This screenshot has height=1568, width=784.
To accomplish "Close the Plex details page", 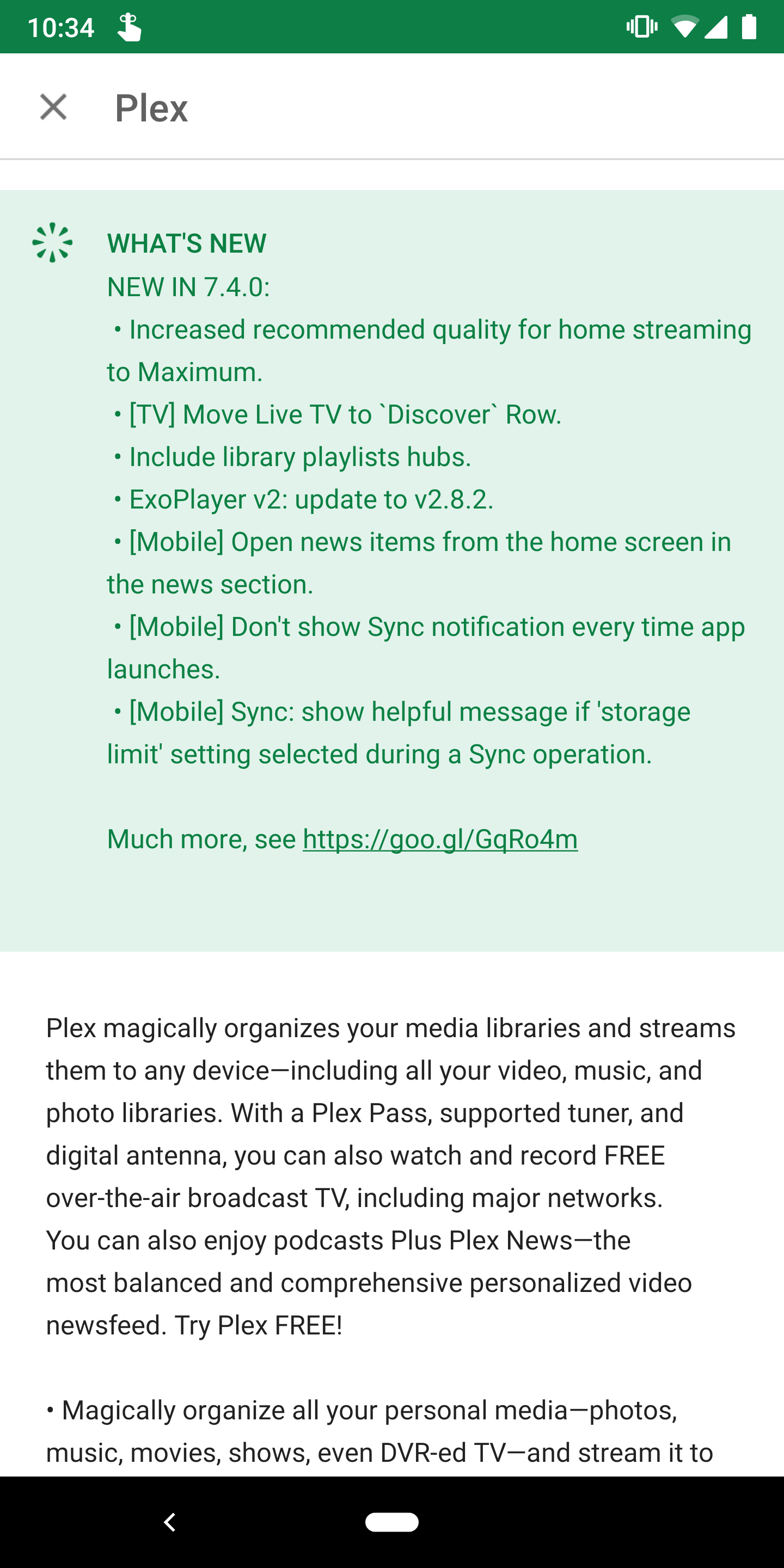I will [53, 107].
